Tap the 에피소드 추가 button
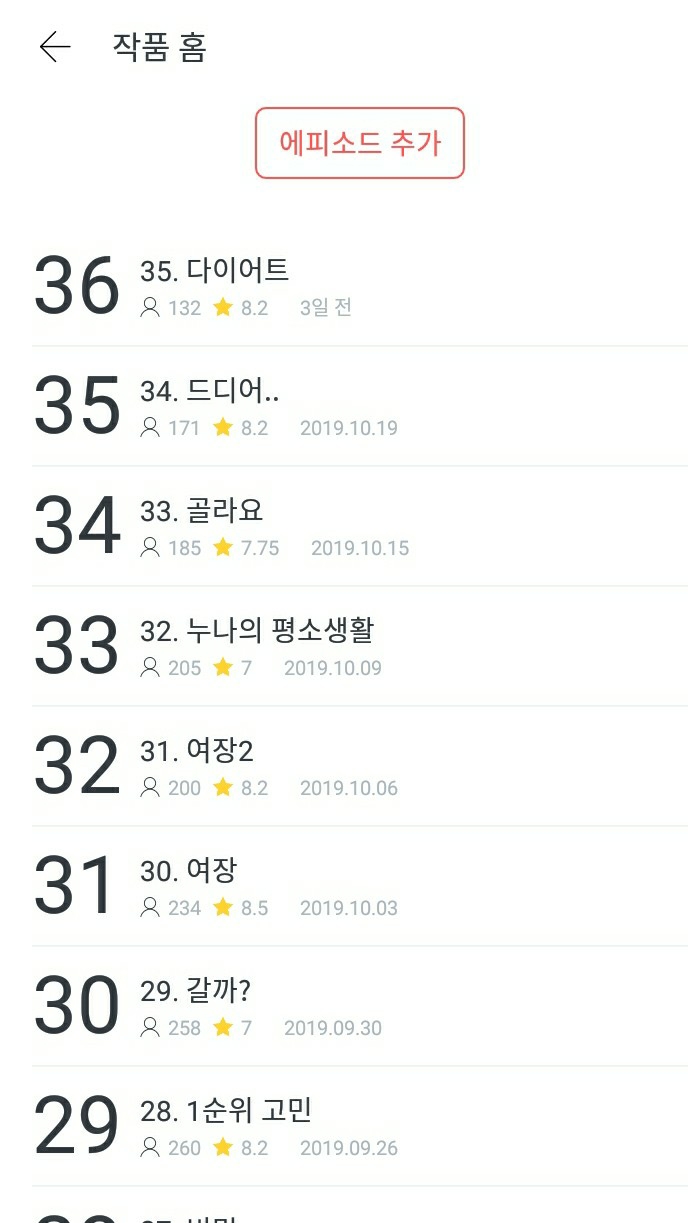 tap(360, 143)
